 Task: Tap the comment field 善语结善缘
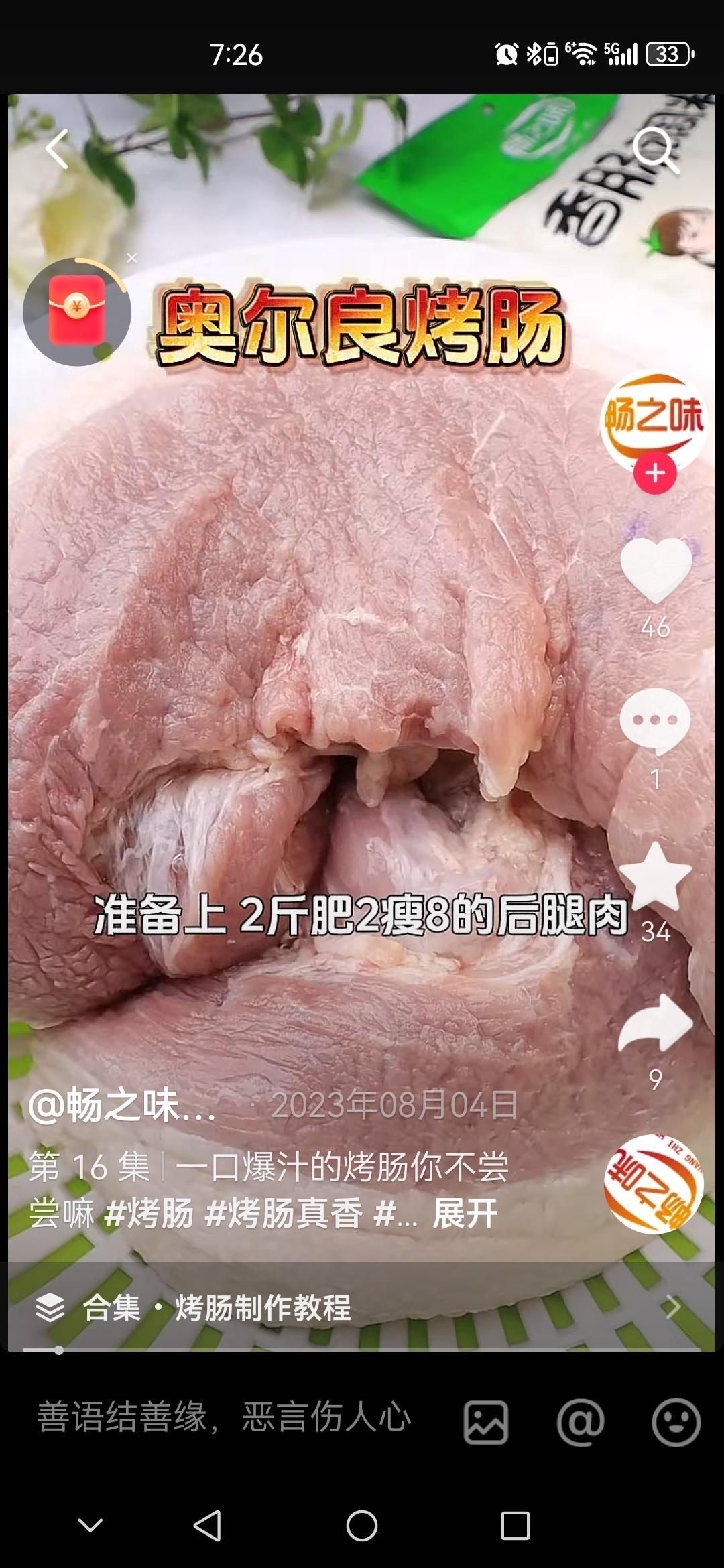click(224, 1419)
